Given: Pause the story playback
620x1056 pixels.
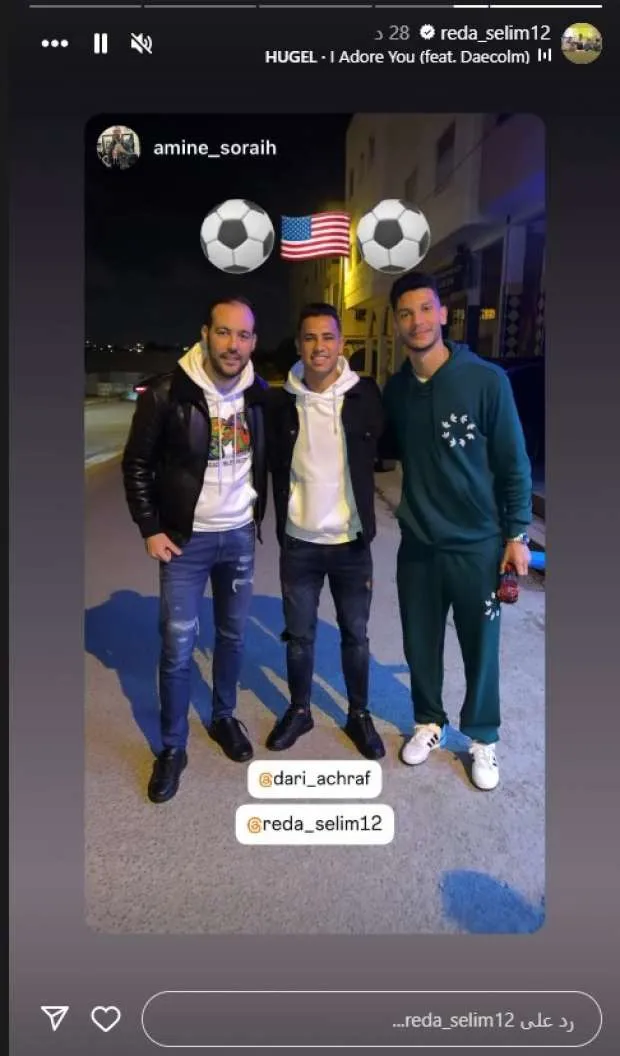Looking at the screenshot, I should [100, 43].
